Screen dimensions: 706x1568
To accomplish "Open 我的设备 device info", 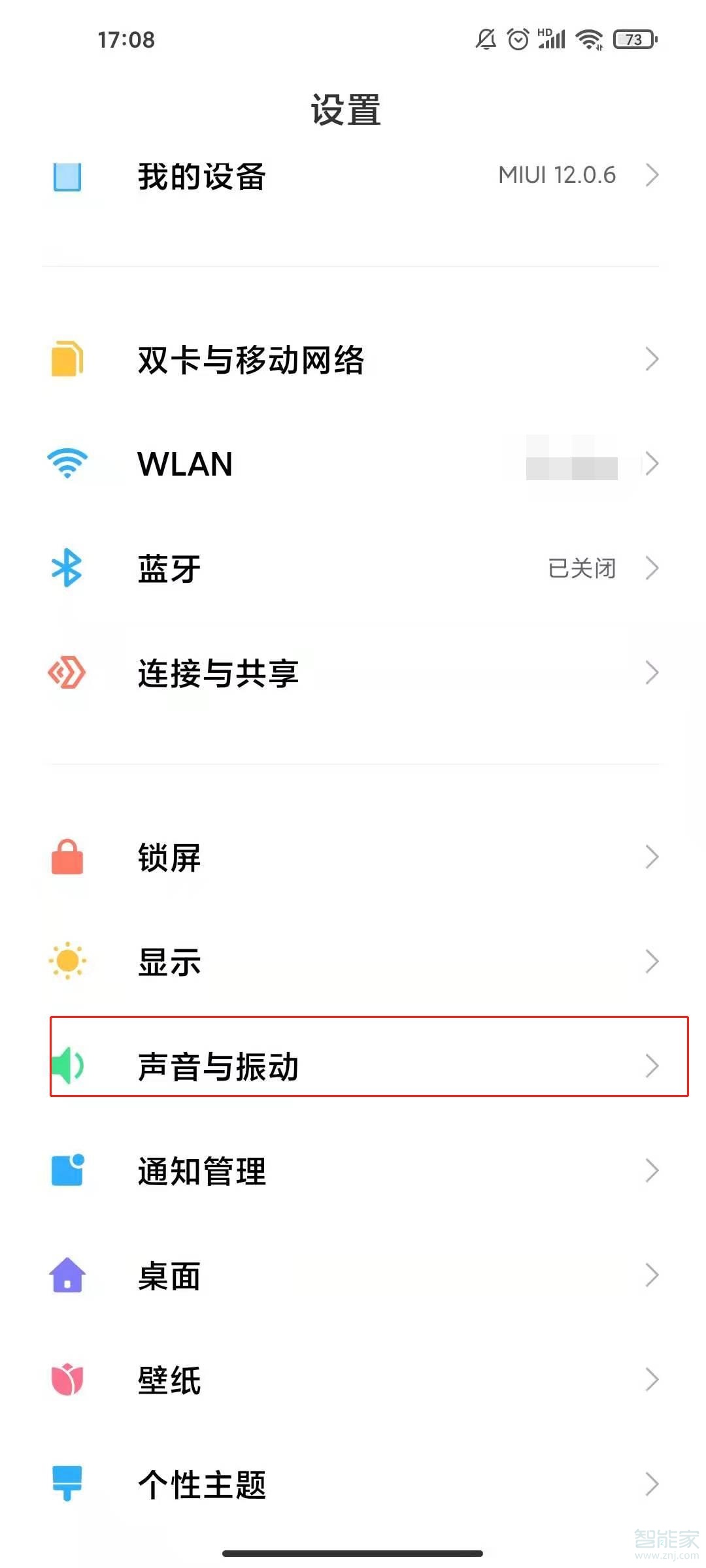I will [x=353, y=176].
